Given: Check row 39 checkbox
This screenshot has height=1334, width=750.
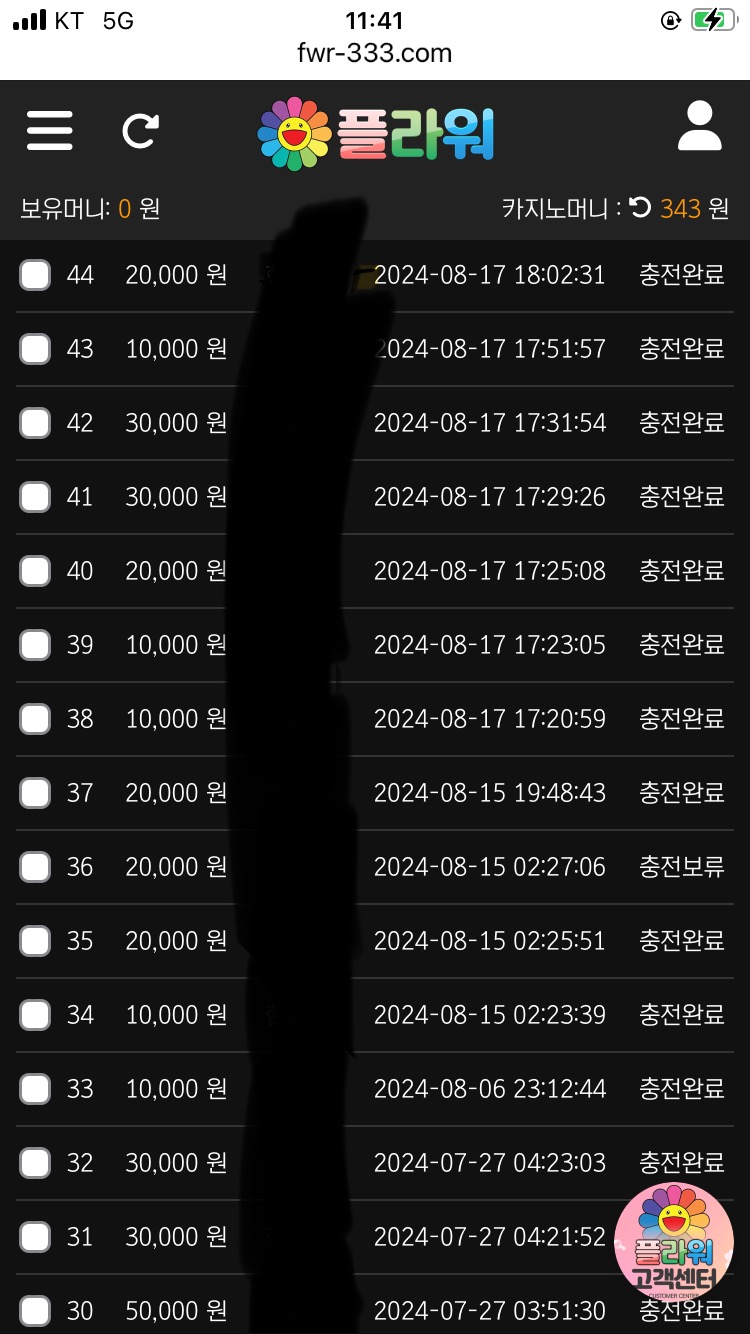Looking at the screenshot, I should (35, 645).
